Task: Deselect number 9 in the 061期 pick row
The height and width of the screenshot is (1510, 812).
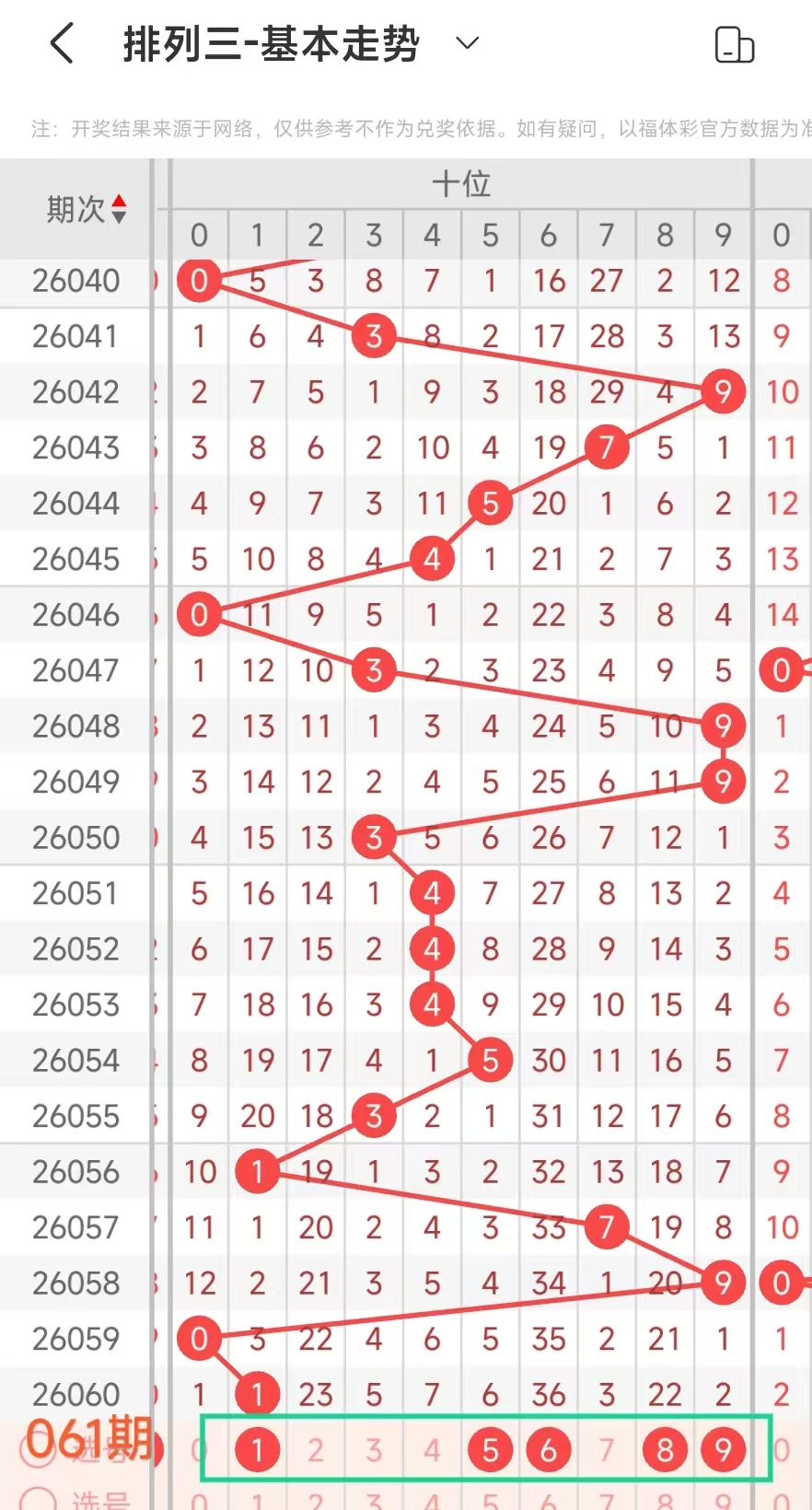Action: [724, 1450]
